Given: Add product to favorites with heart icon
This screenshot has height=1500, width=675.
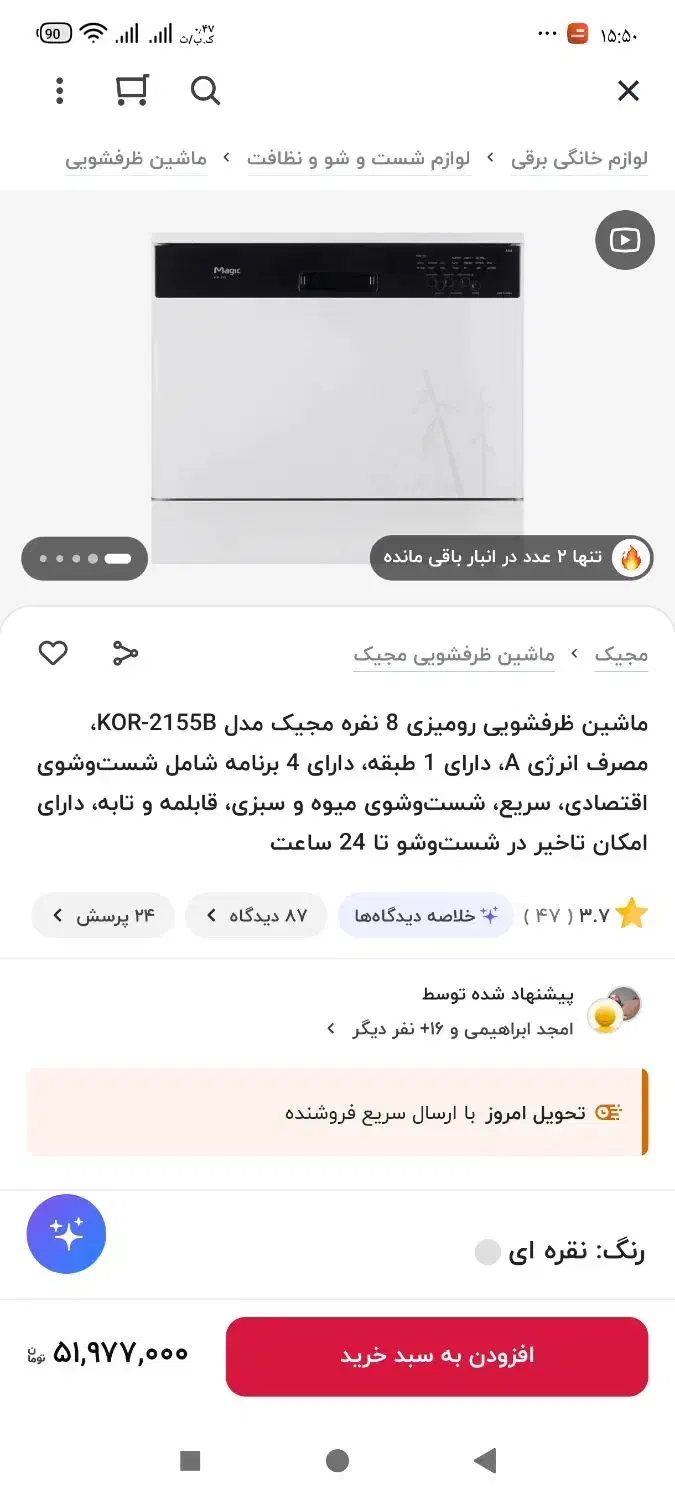Looking at the screenshot, I should click(53, 654).
